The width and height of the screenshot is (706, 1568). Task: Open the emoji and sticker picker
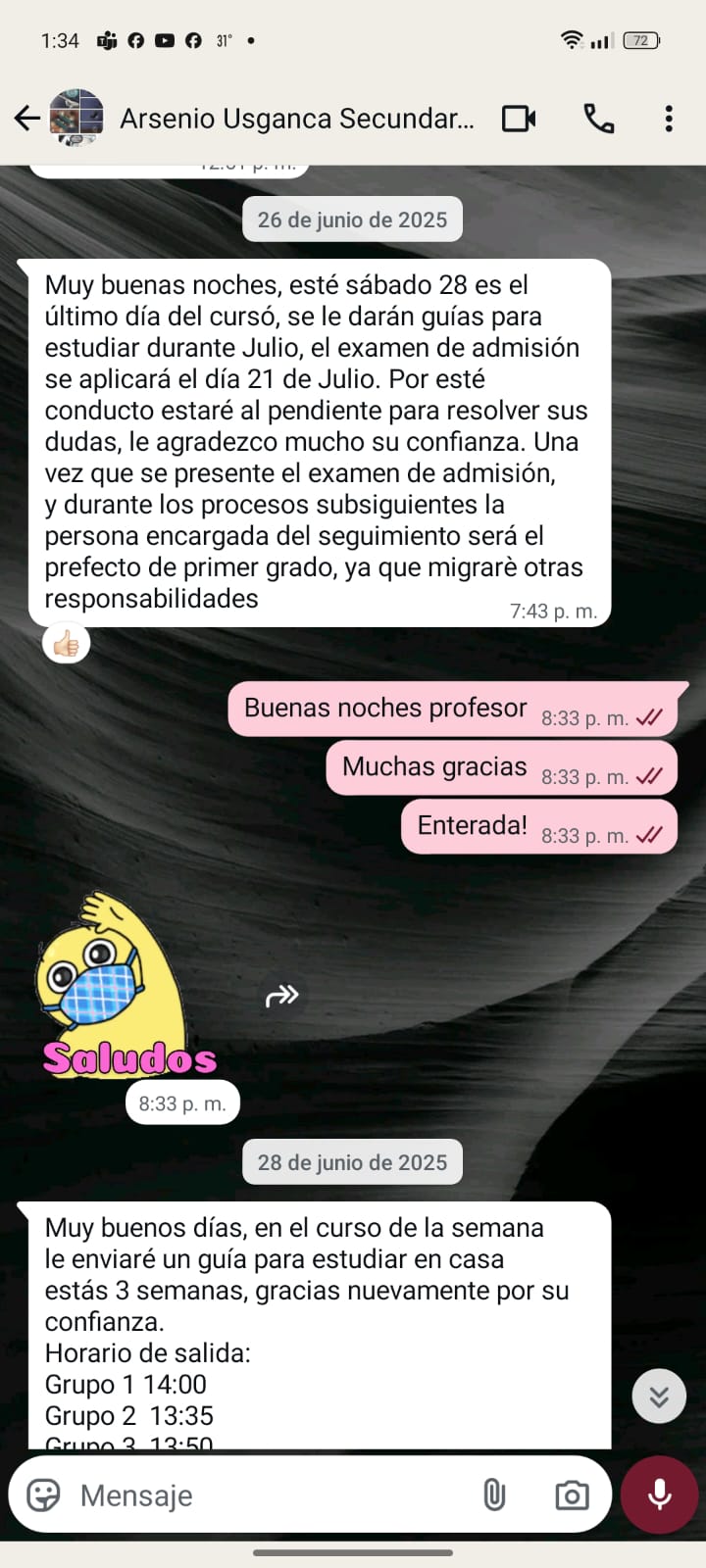43,1495
